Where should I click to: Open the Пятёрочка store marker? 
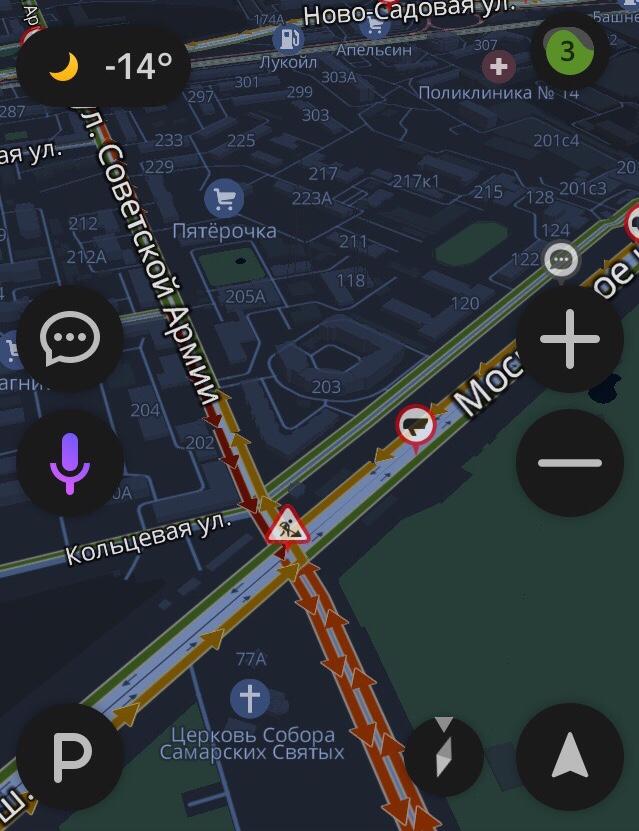tap(224, 199)
